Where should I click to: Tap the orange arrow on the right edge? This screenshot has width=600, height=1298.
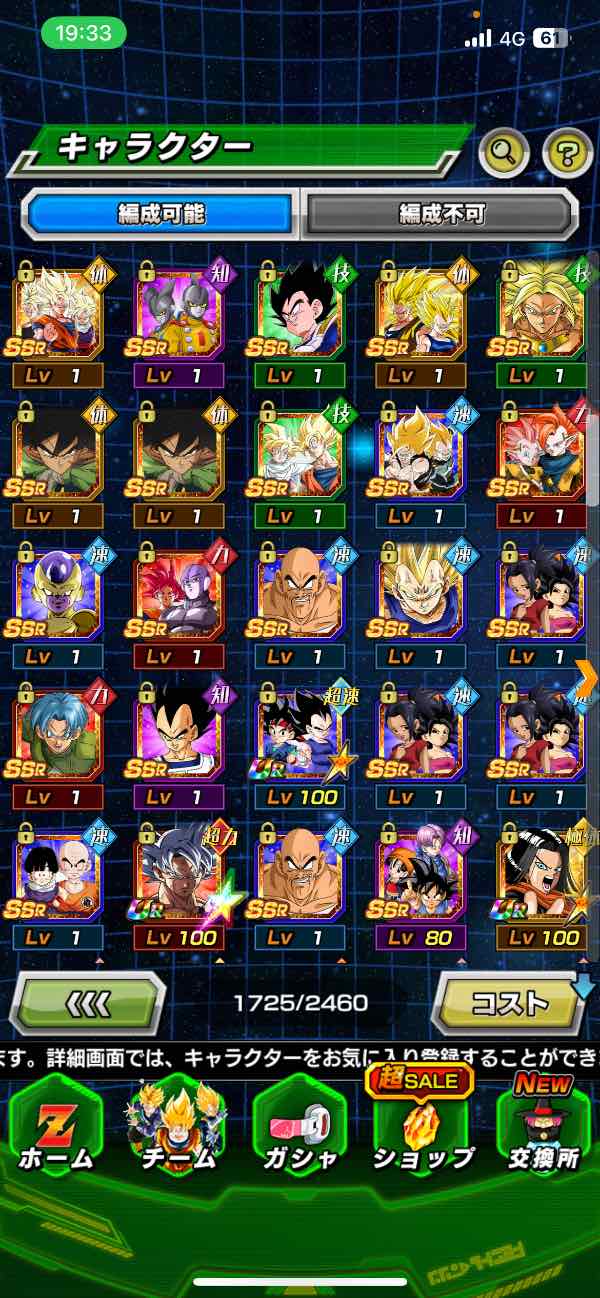[x=588, y=677]
